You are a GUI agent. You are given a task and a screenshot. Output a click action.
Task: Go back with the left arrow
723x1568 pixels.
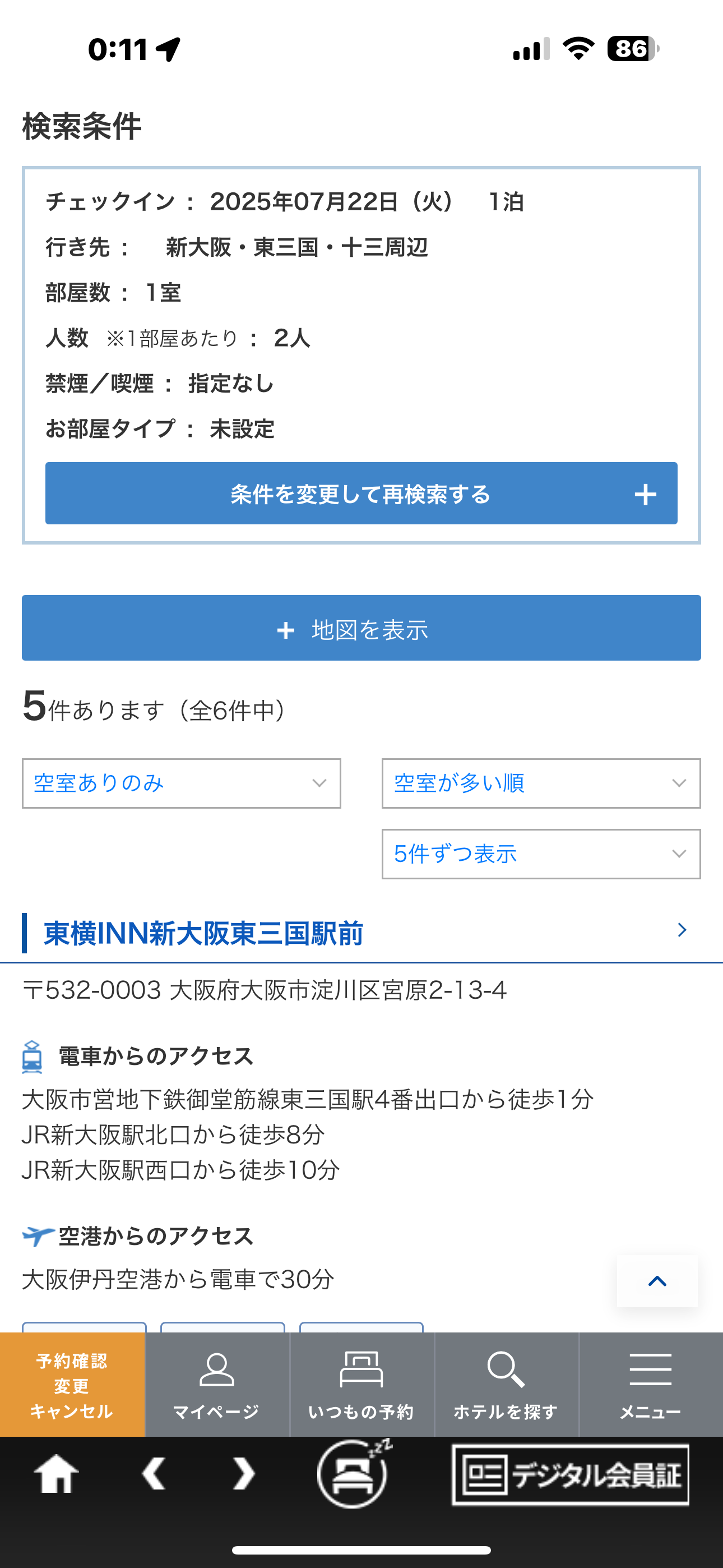(x=154, y=1474)
